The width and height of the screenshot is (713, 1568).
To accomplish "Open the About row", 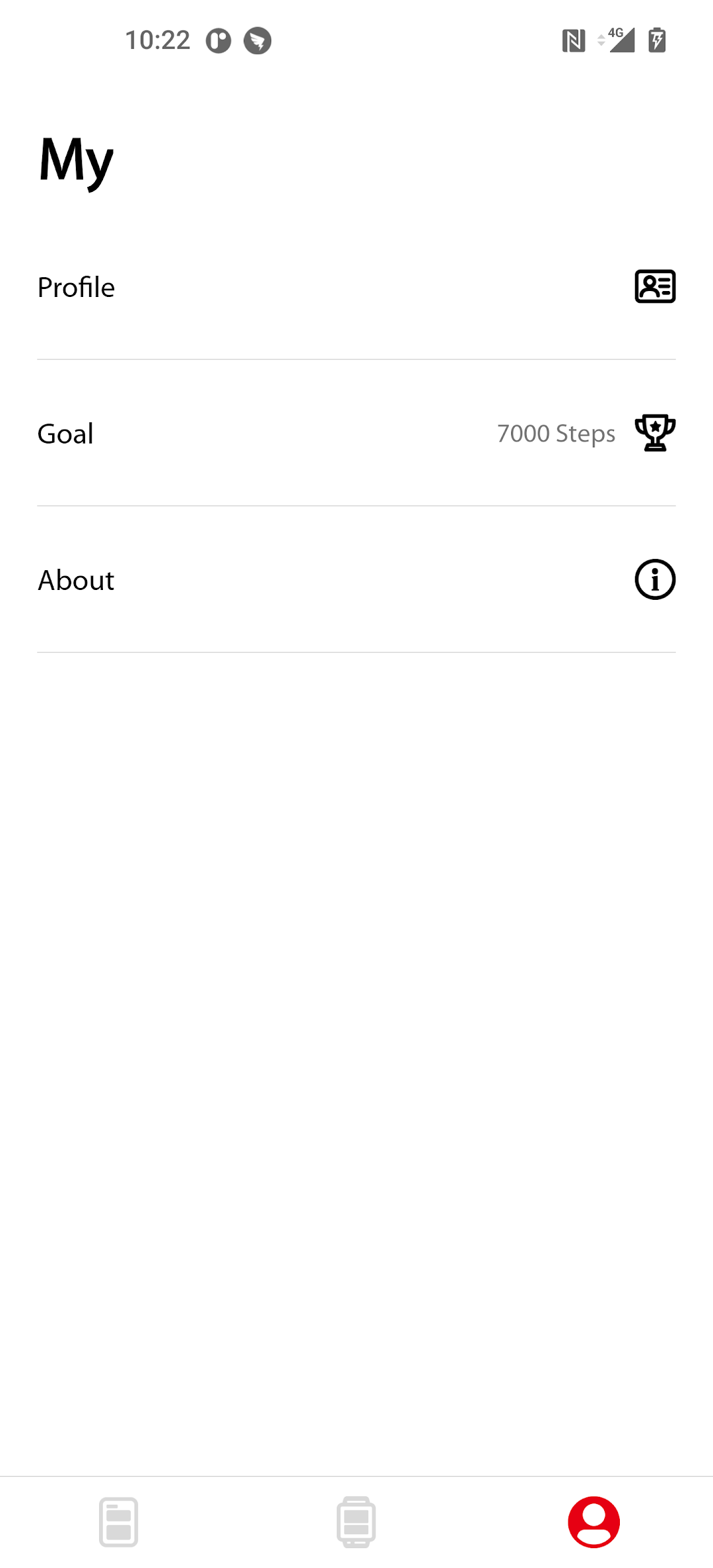I will [356, 580].
